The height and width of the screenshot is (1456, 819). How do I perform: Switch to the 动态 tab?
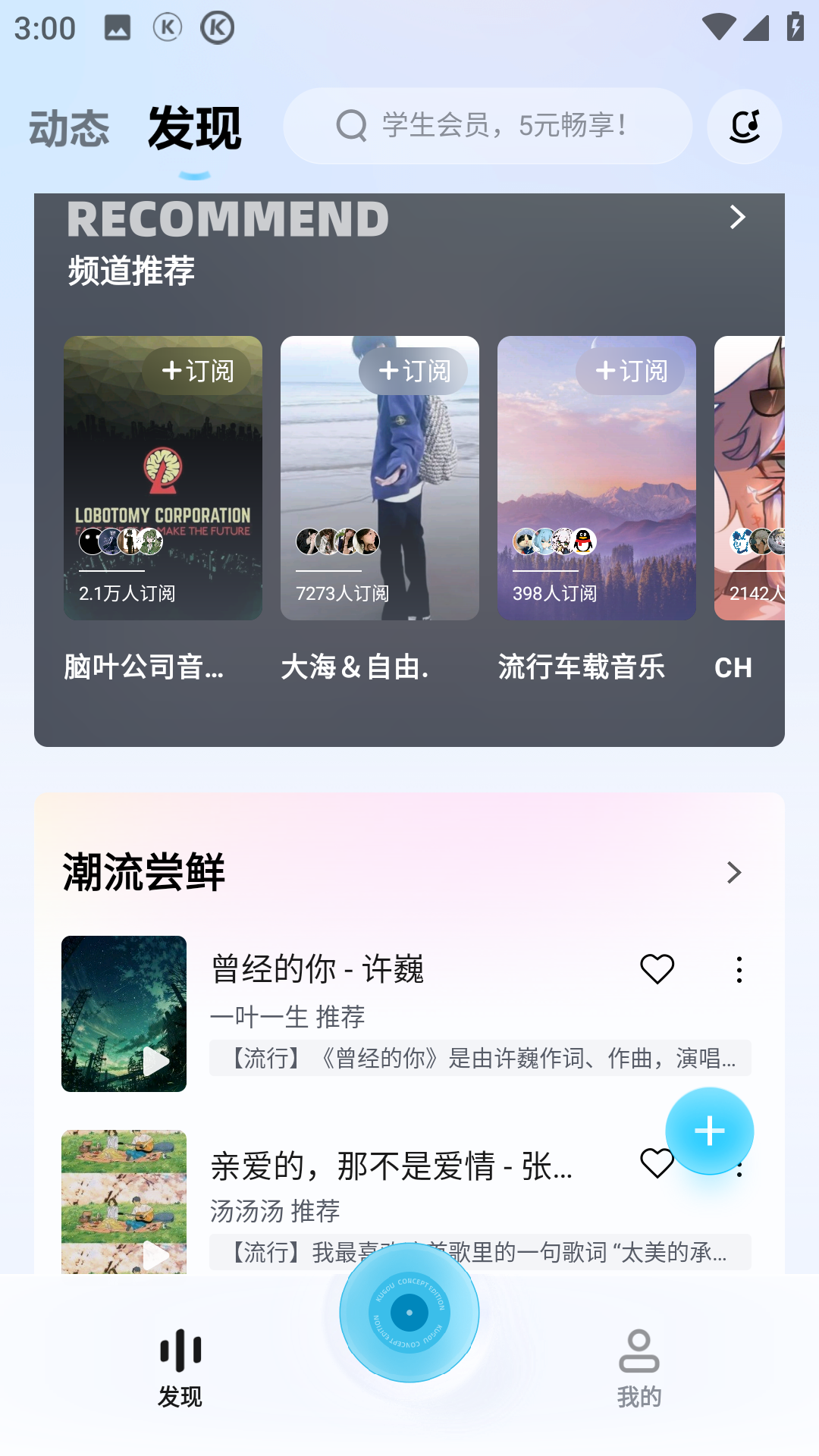tap(69, 127)
